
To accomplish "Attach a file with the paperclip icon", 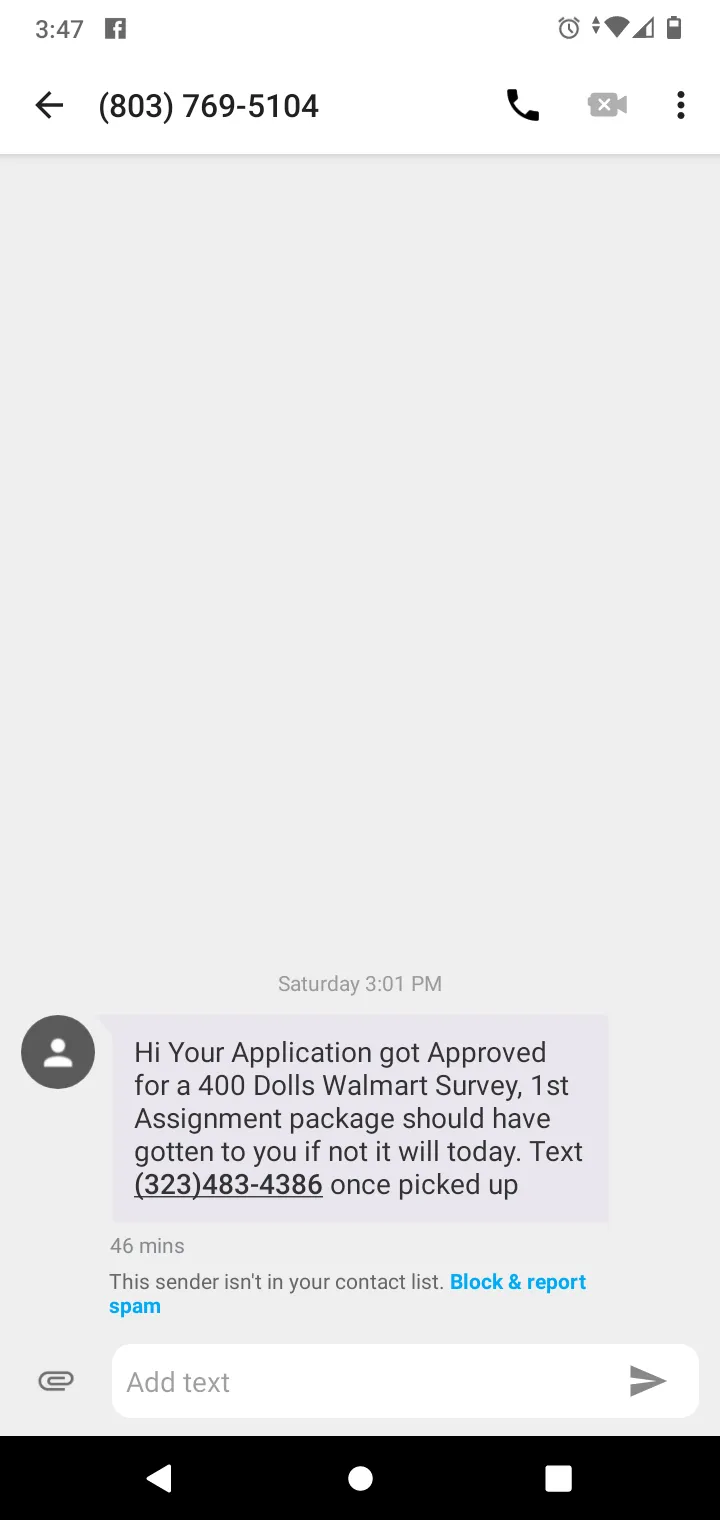I will coord(56,1381).
